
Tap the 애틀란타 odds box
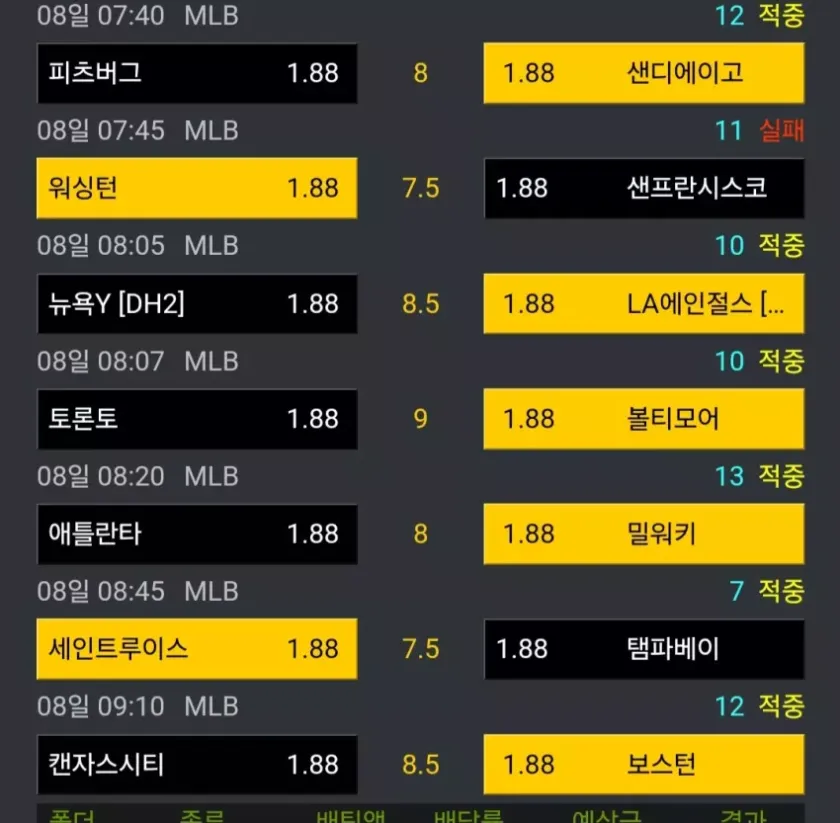pyautogui.click(x=197, y=534)
